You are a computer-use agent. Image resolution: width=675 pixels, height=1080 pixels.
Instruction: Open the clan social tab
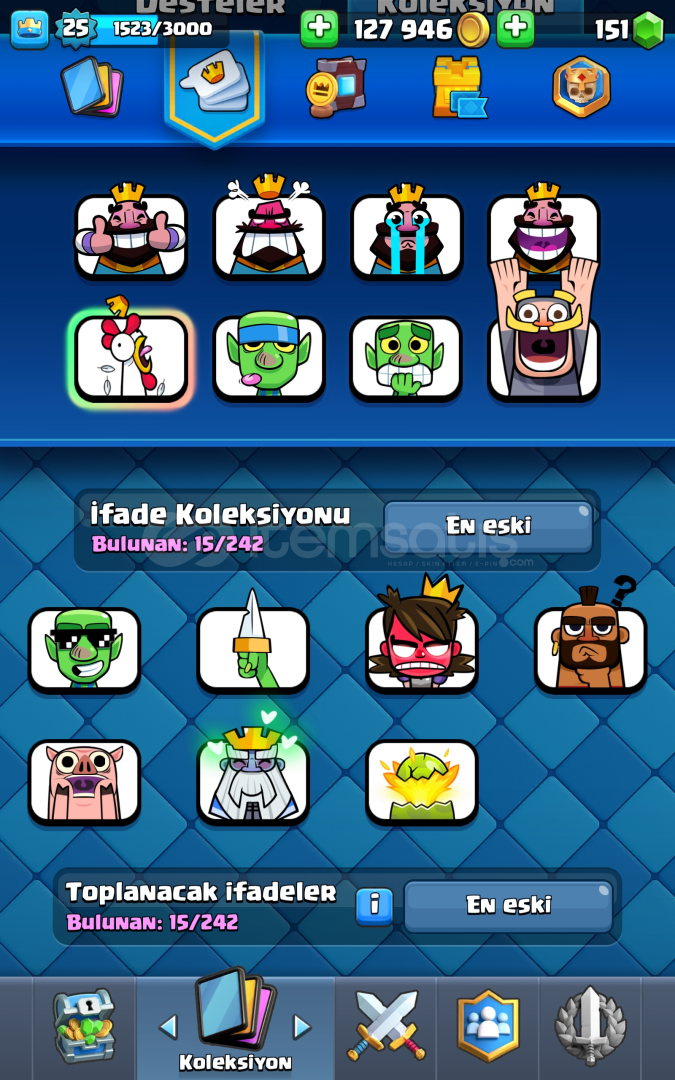point(488,1025)
